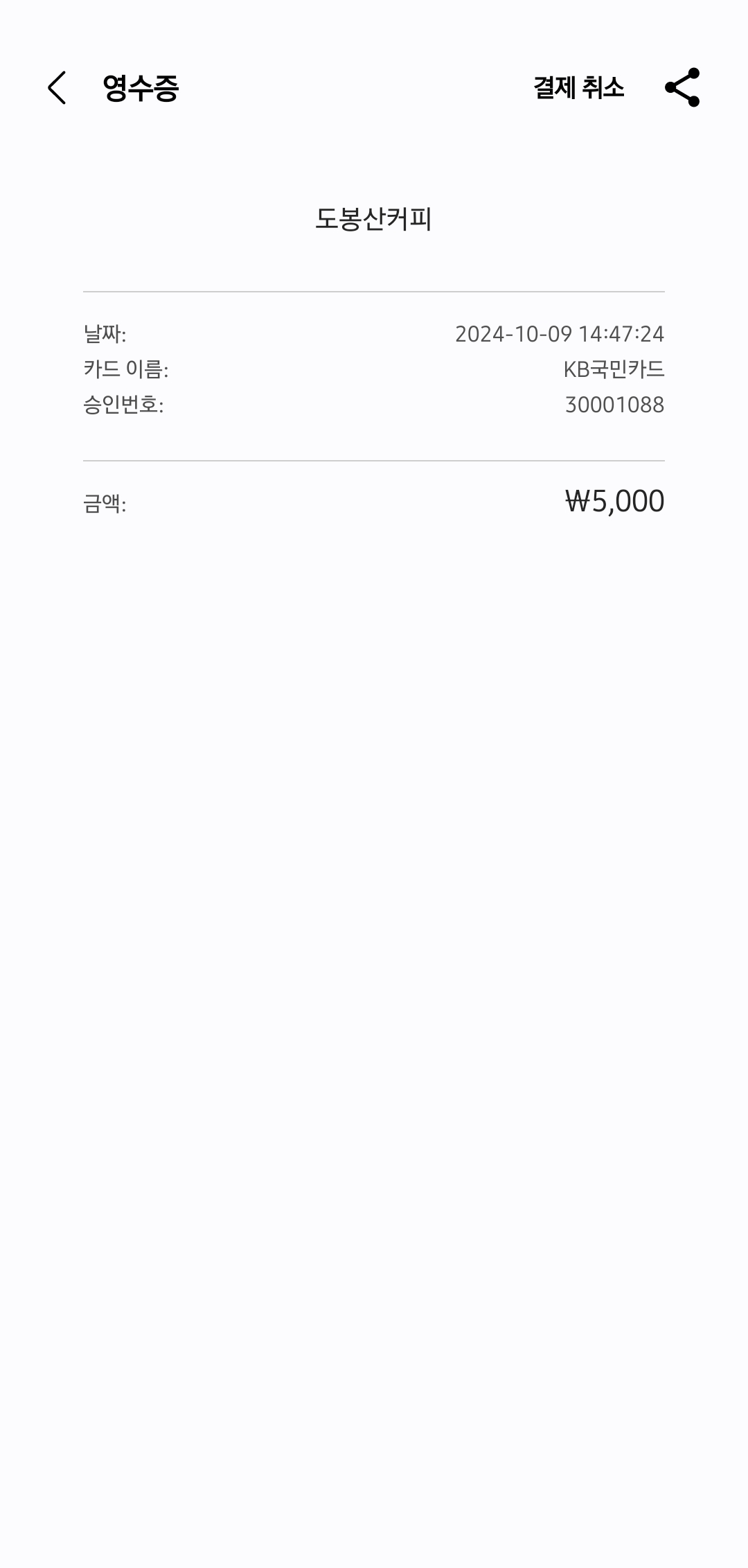The image size is (748, 1568).
Task: Tap 결제 취소 to cancel the payment
Action: 578,88
